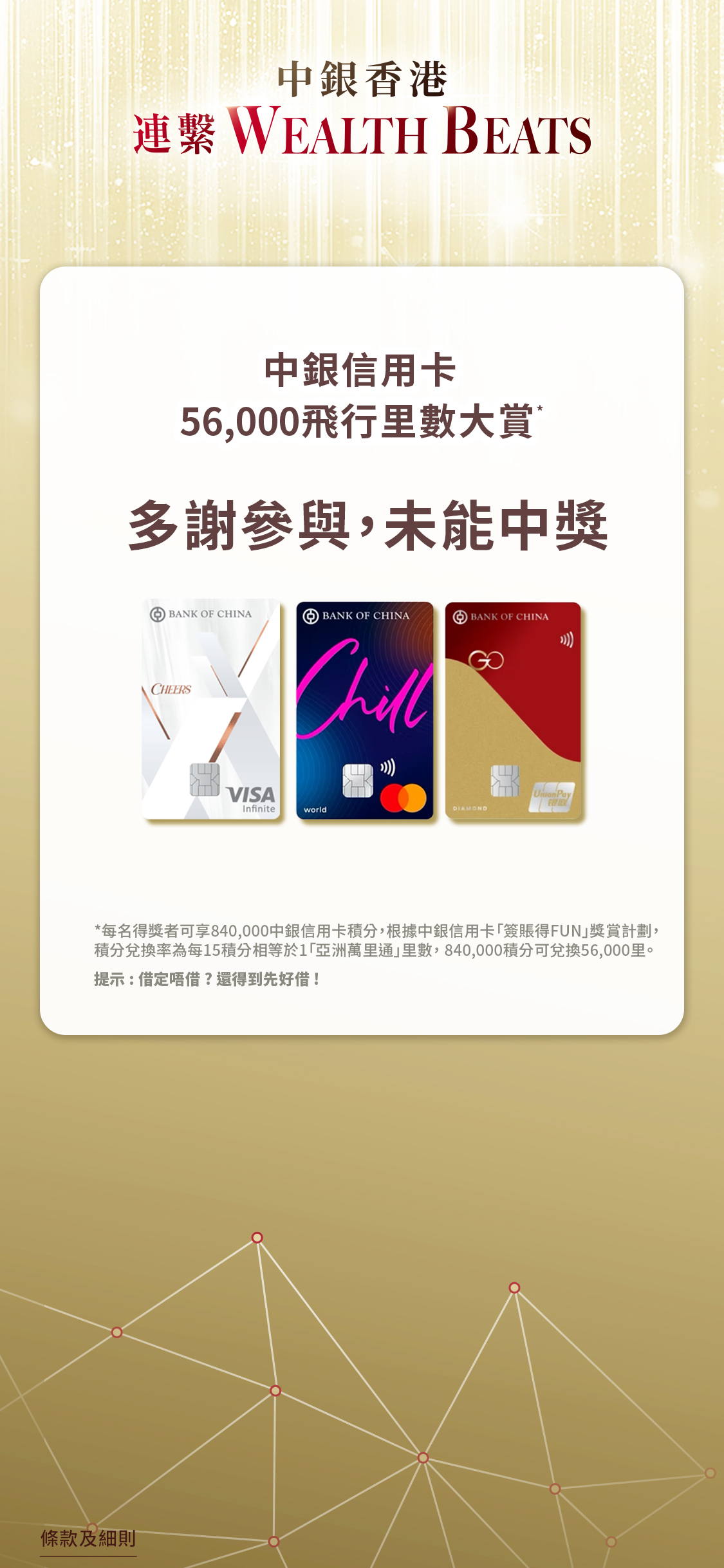This screenshot has width=724, height=1568.
Task: Open the 條款及細則 terms link
Action: tap(88, 1539)
